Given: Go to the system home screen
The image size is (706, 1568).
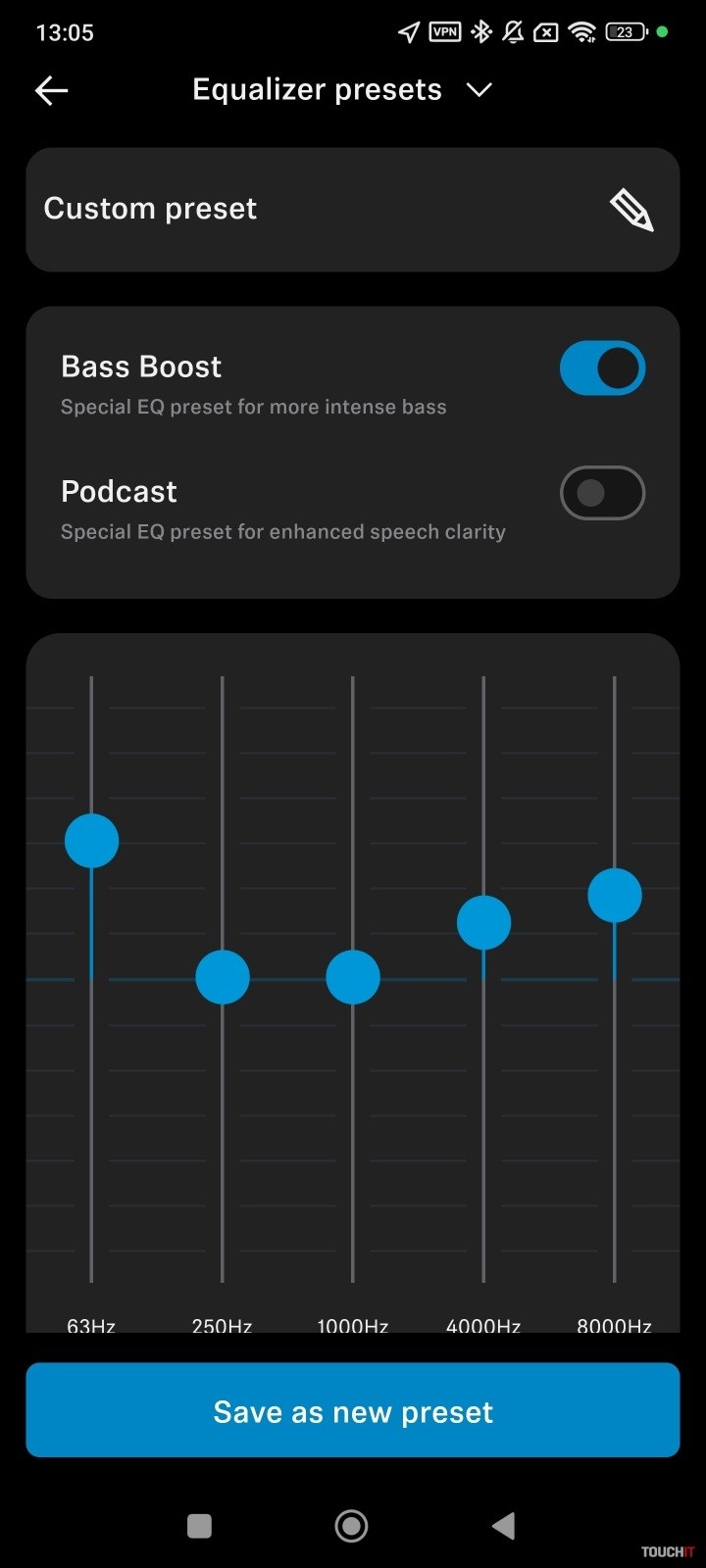Looking at the screenshot, I should 351,1526.
